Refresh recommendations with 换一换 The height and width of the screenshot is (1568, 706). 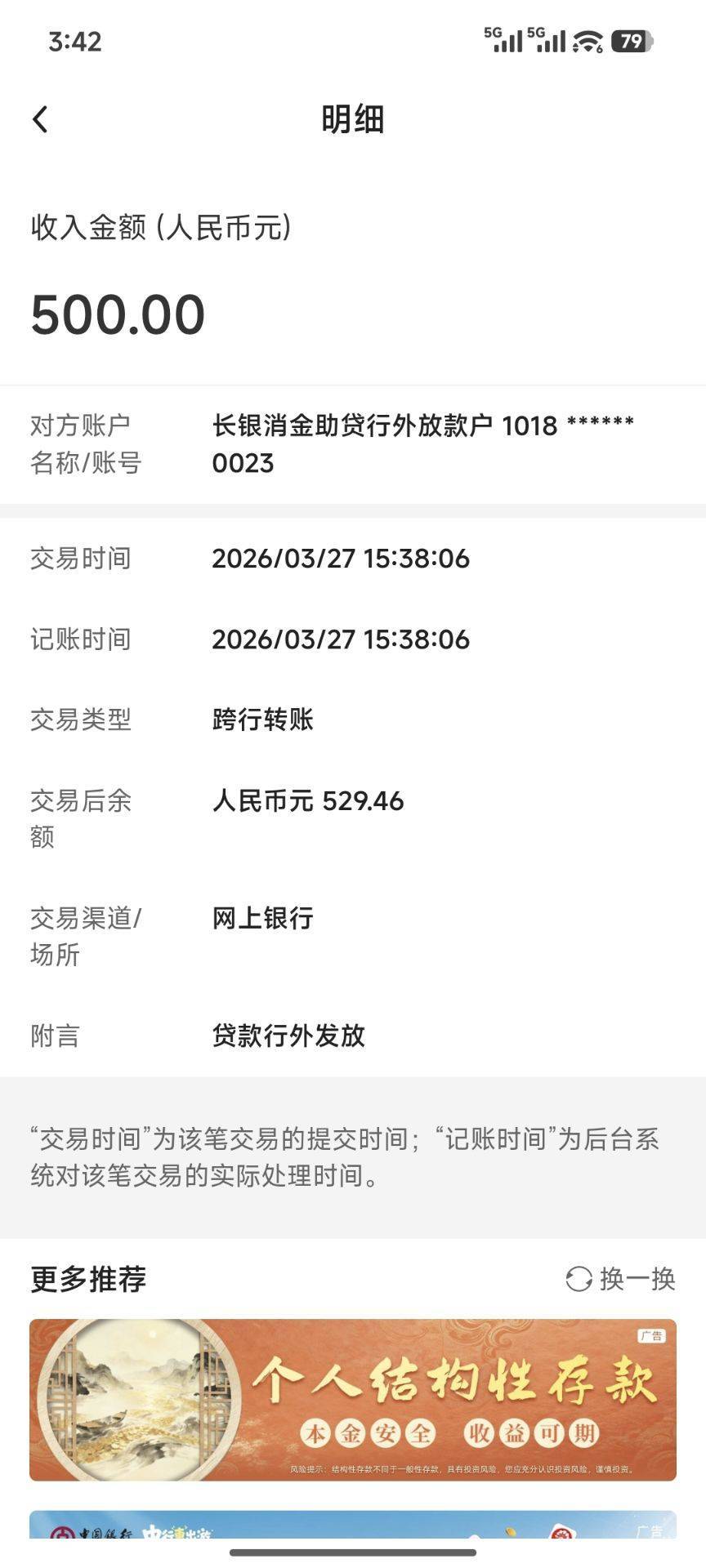620,1278
